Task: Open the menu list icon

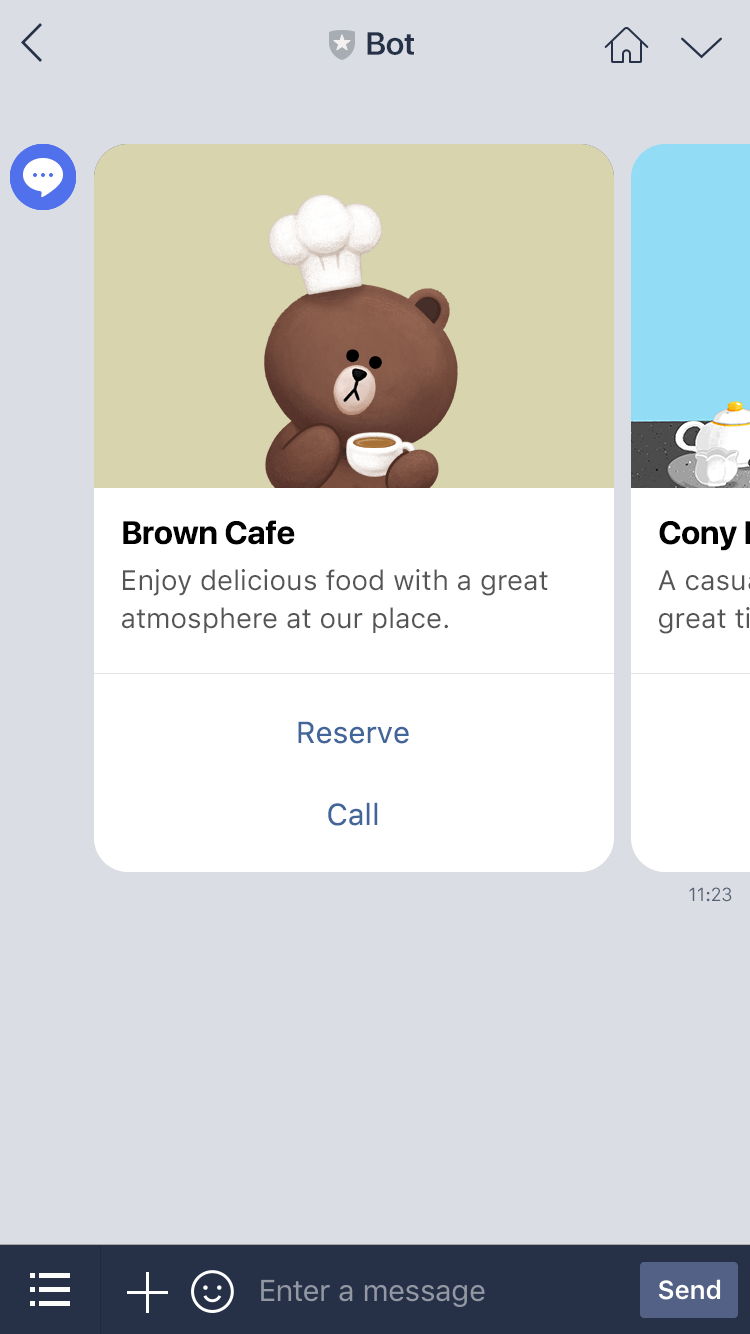Action: point(50,1290)
